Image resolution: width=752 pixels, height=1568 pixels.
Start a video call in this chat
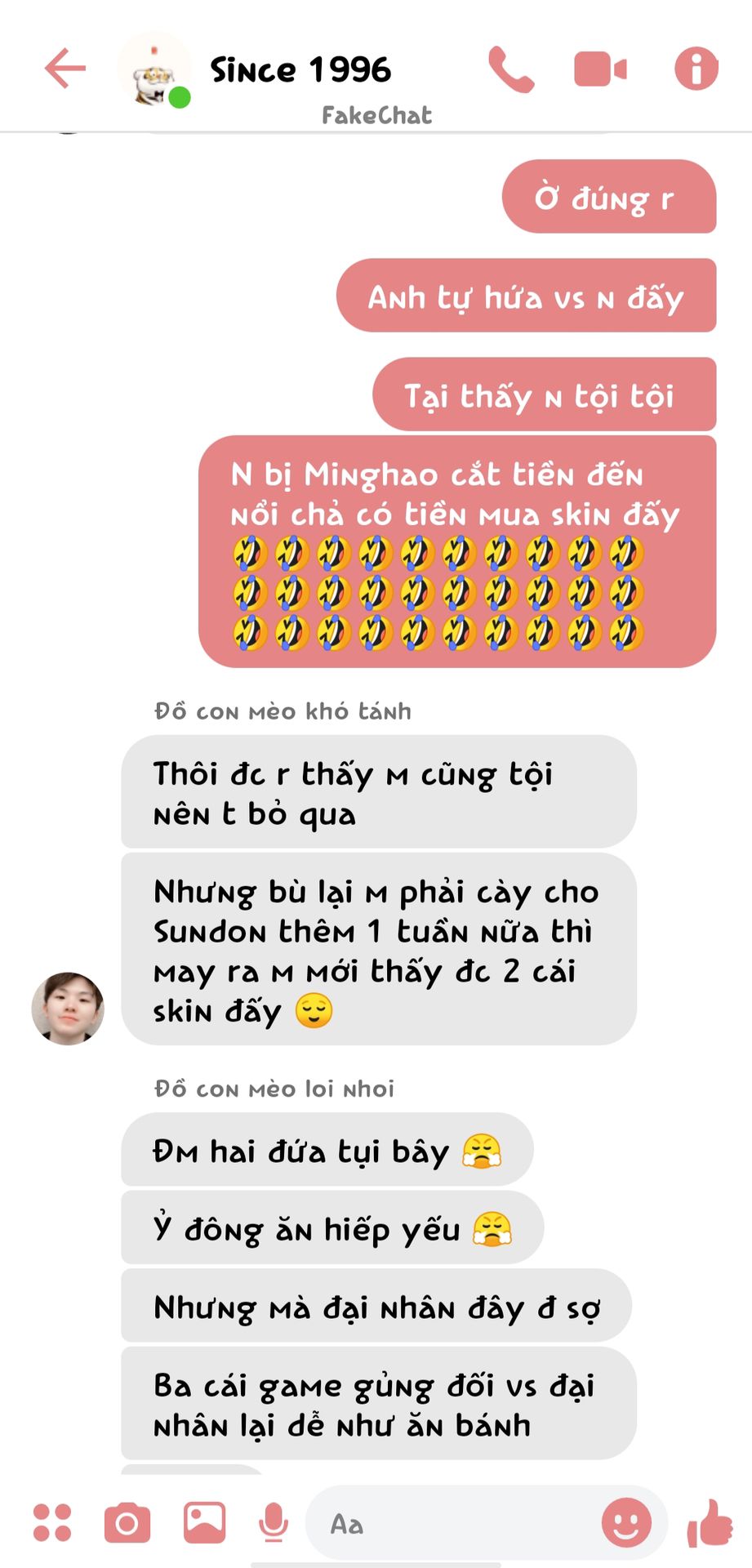pyautogui.click(x=600, y=69)
